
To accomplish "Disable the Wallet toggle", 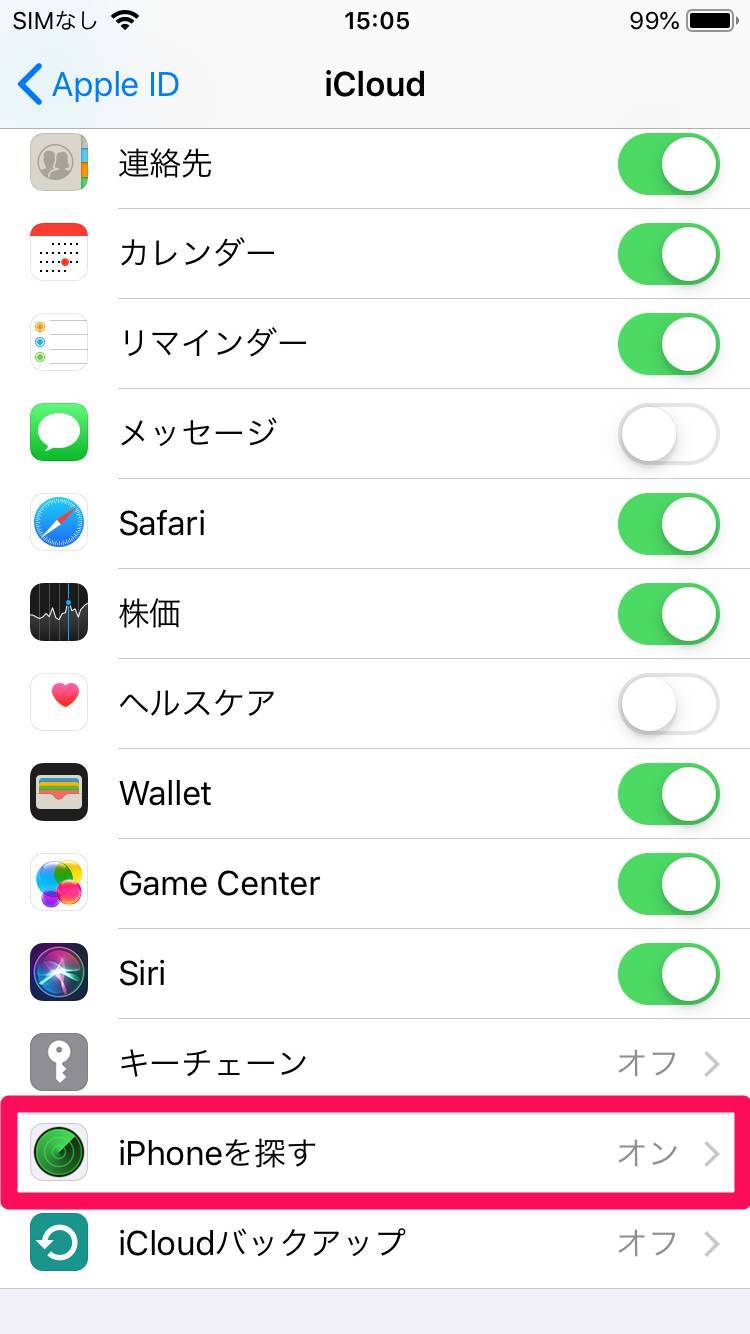I will [x=668, y=794].
